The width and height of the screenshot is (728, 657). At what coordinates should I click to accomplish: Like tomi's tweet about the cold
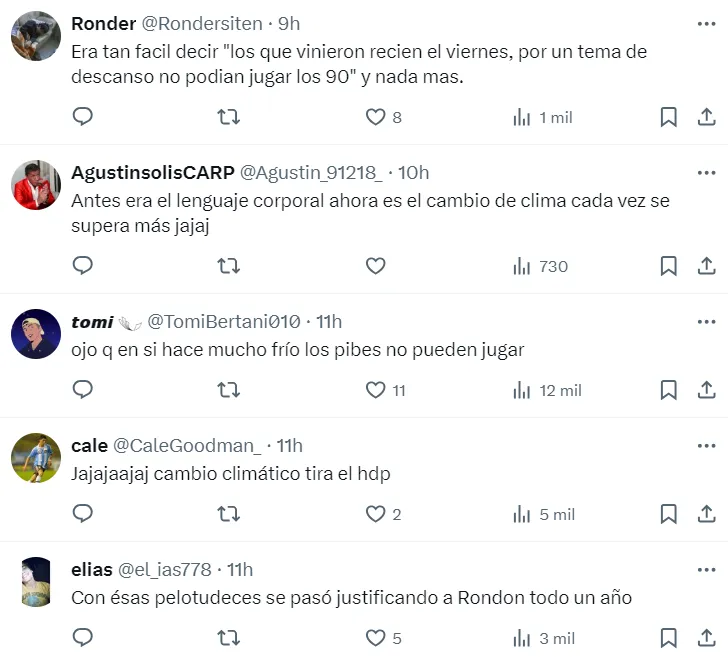click(x=375, y=390)
